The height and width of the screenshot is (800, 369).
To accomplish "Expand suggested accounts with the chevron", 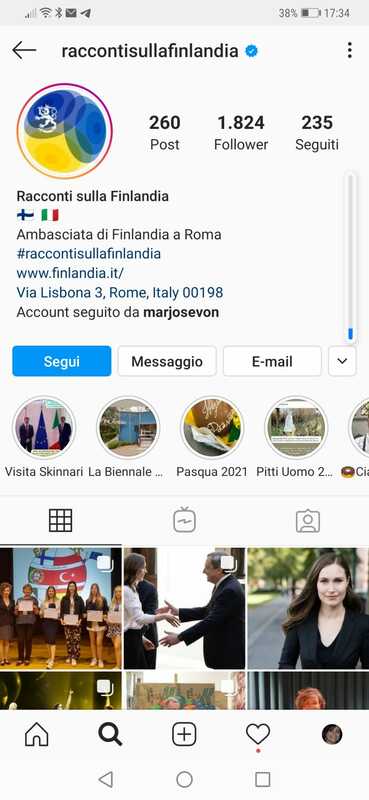I will (x=342, y=361).
